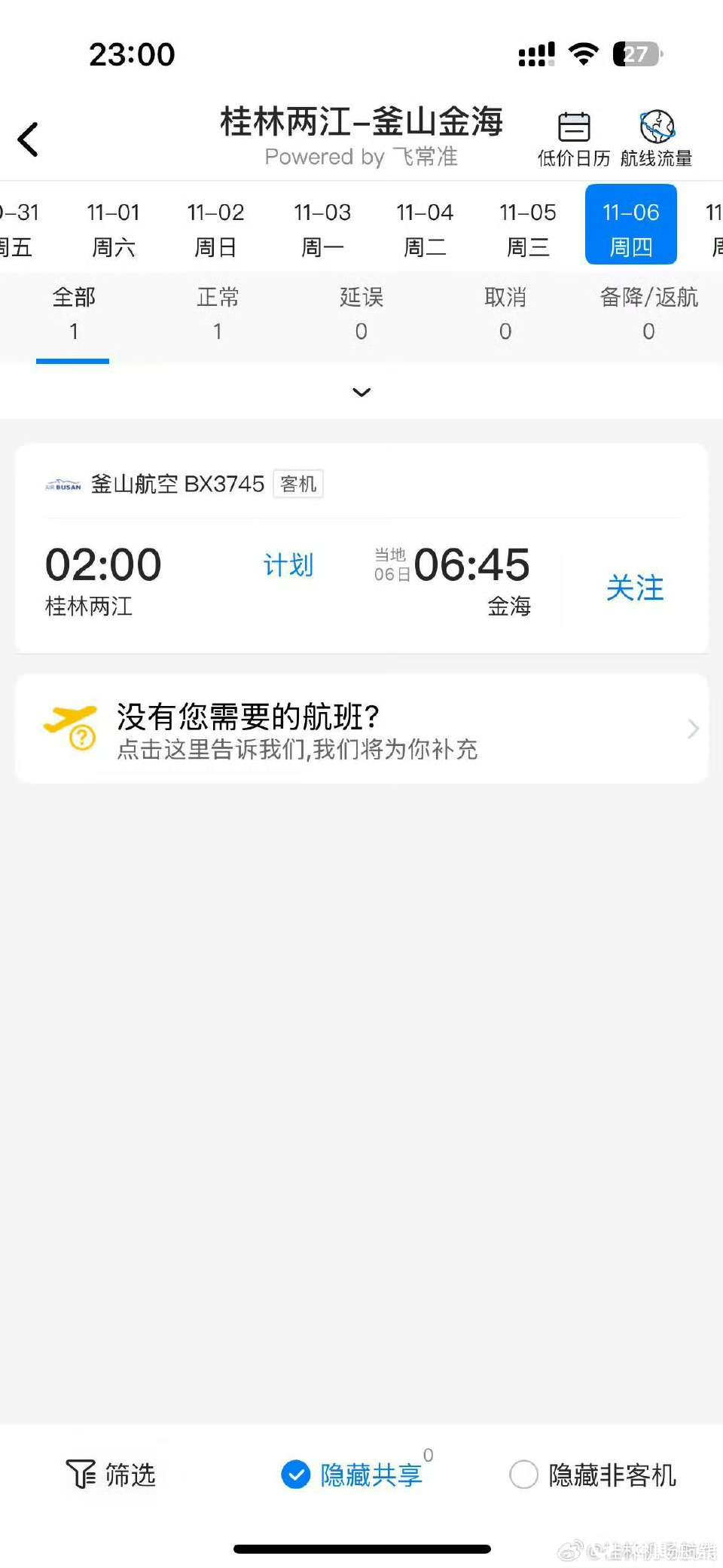Select the date 11-05 周三
This screenshot has width=723, height=1568.
528,228
